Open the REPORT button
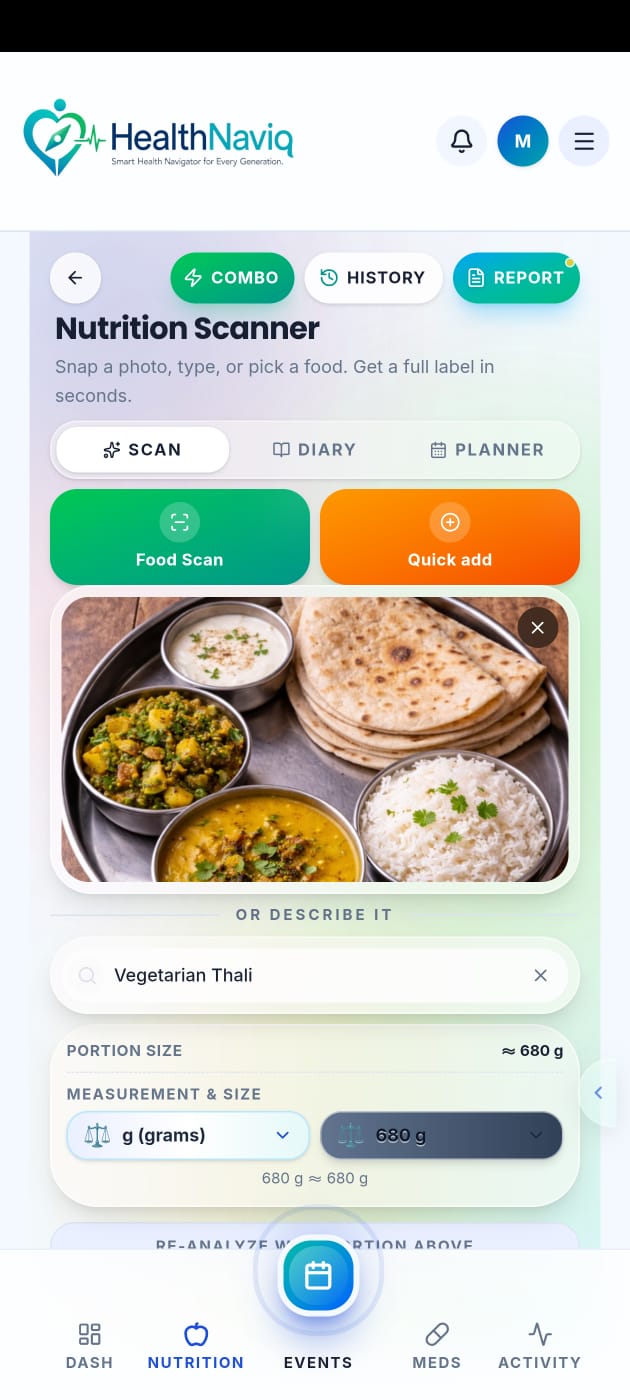The image size is (630, 1400). coord(516,278)
